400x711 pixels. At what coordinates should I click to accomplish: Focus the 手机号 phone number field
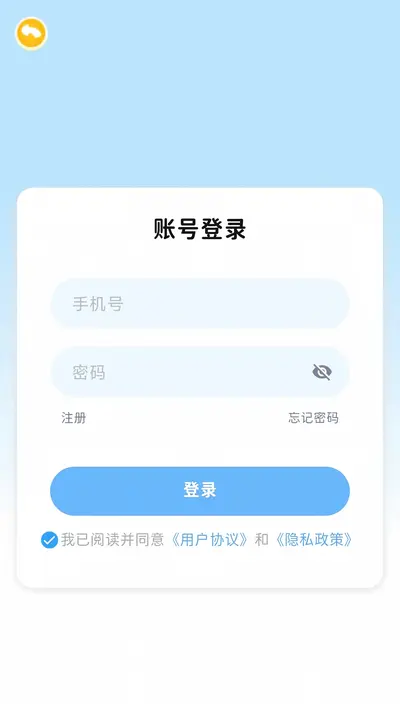pos(200,304)
